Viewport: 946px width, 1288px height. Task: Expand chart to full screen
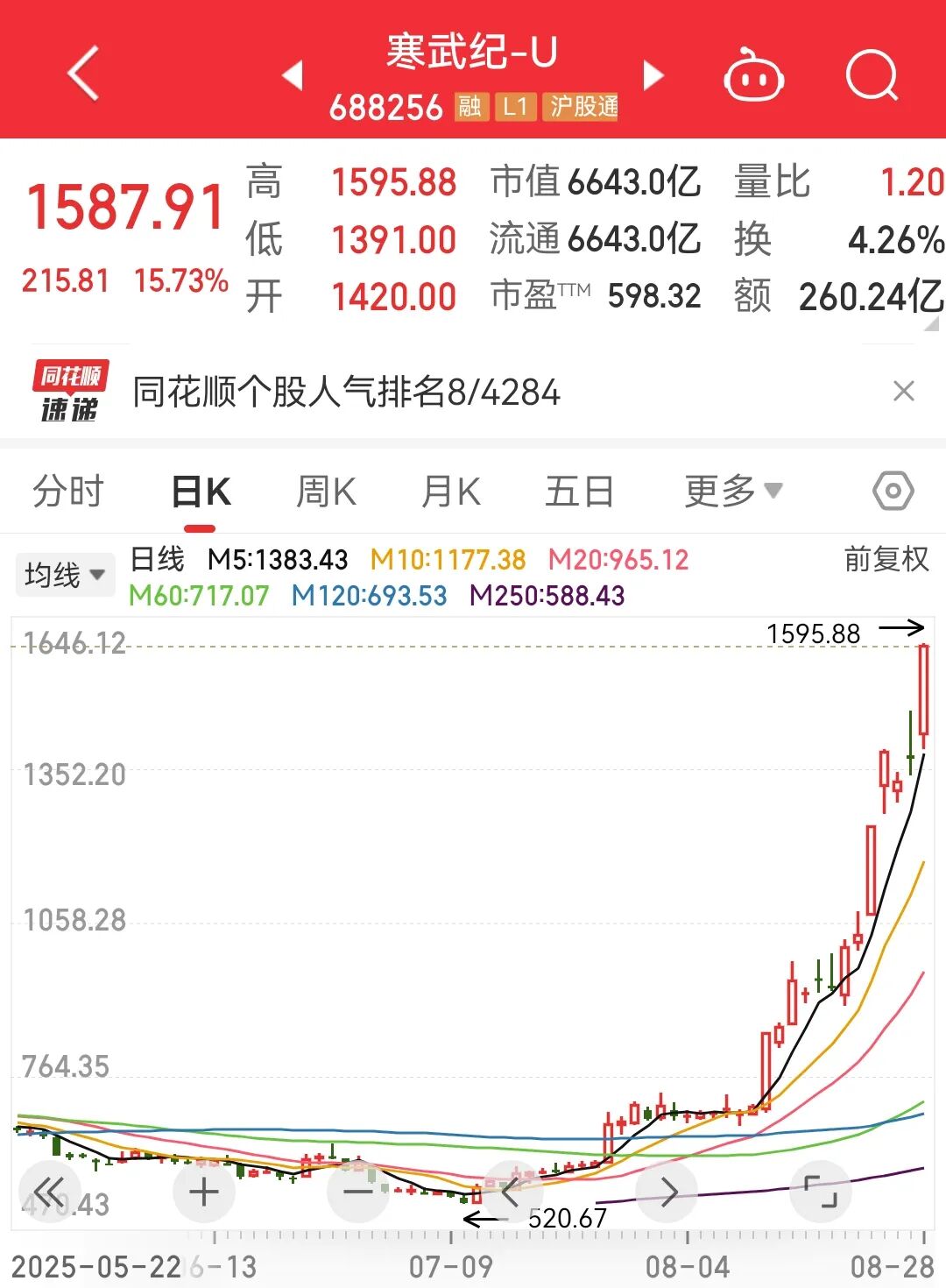point(821,1192)
